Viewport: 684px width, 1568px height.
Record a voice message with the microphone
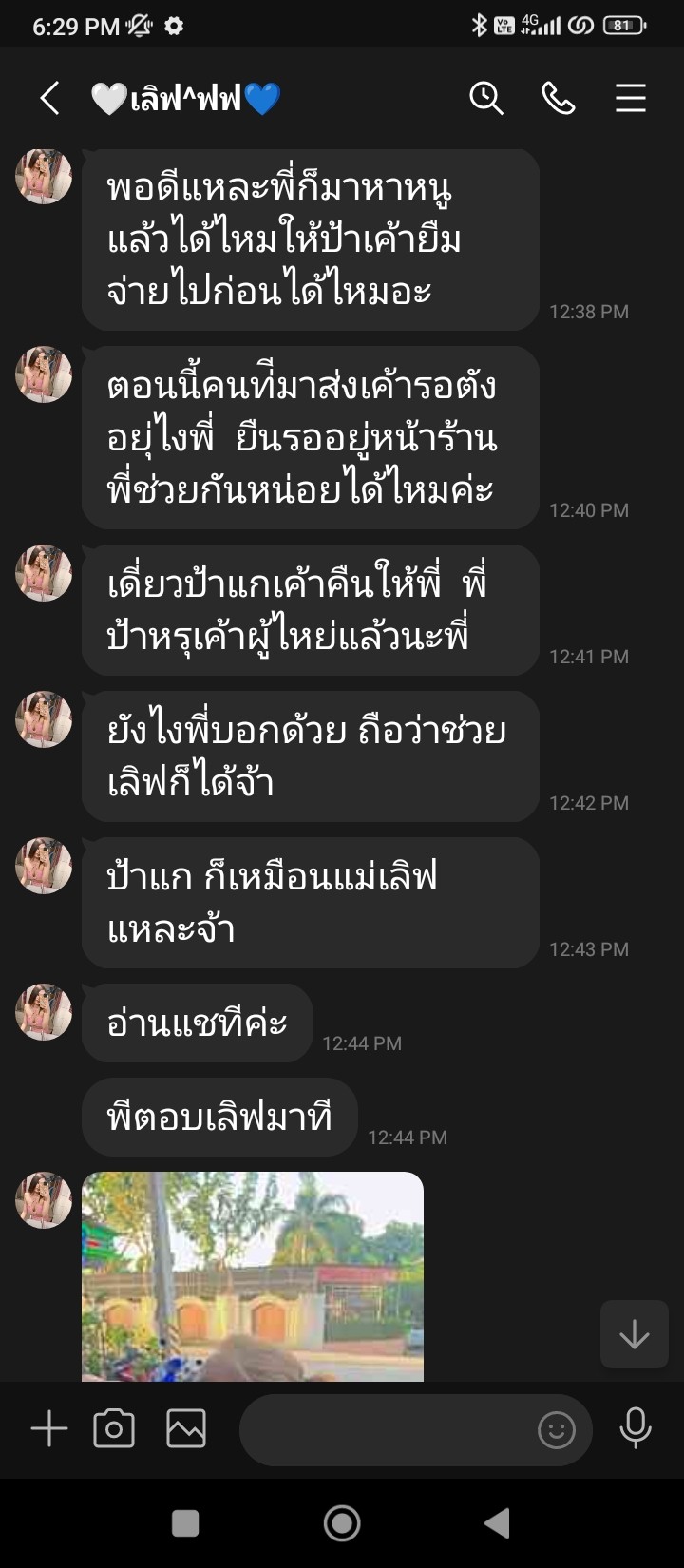[636, 1428]
